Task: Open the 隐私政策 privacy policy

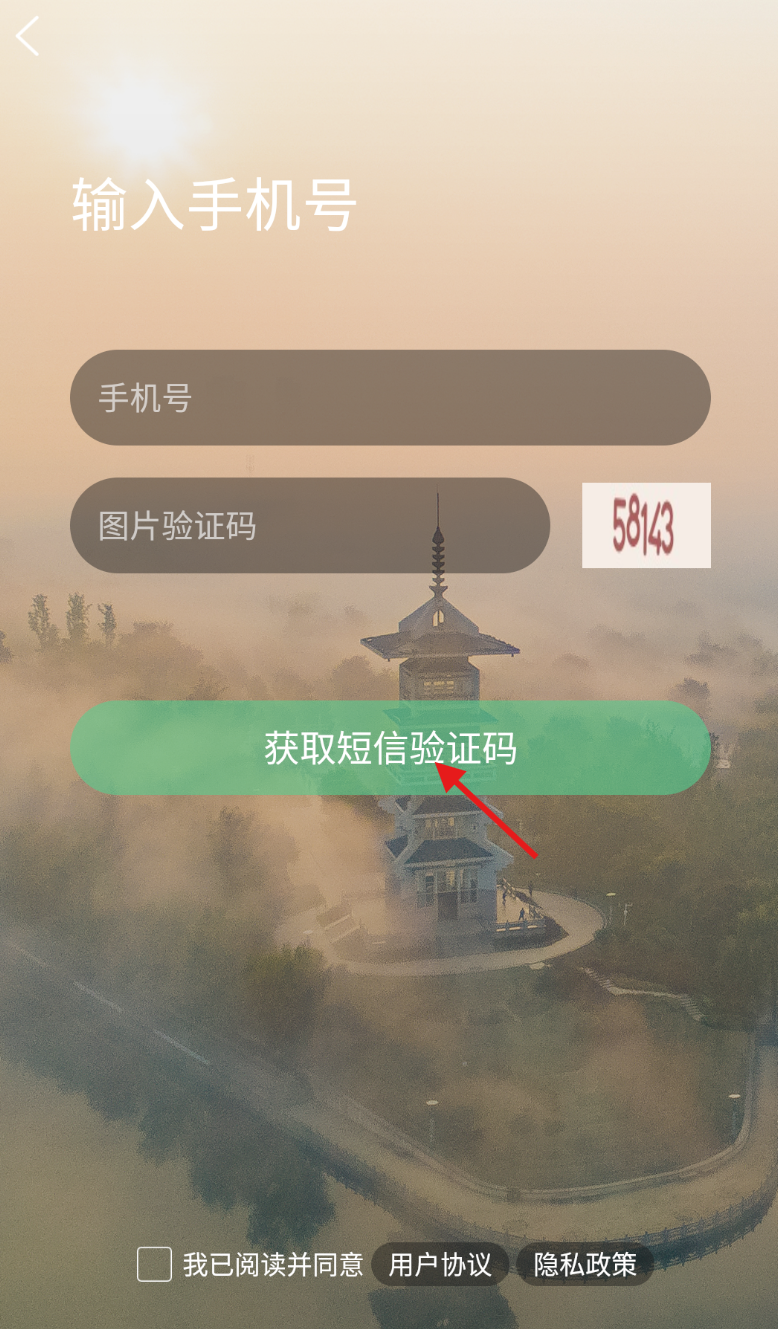Action: [585, 1264]
